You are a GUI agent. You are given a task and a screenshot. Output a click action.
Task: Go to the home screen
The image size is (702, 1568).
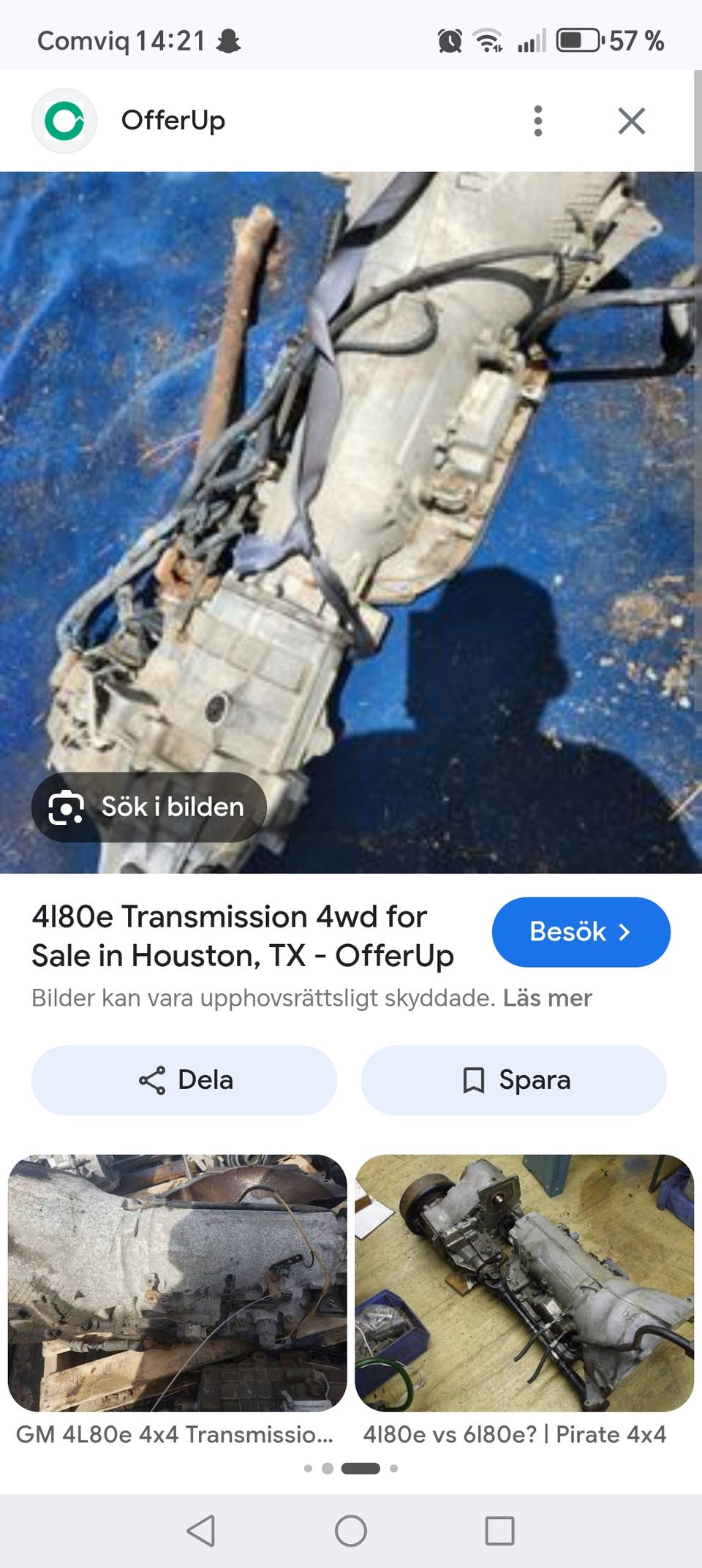click(351, 1530)
